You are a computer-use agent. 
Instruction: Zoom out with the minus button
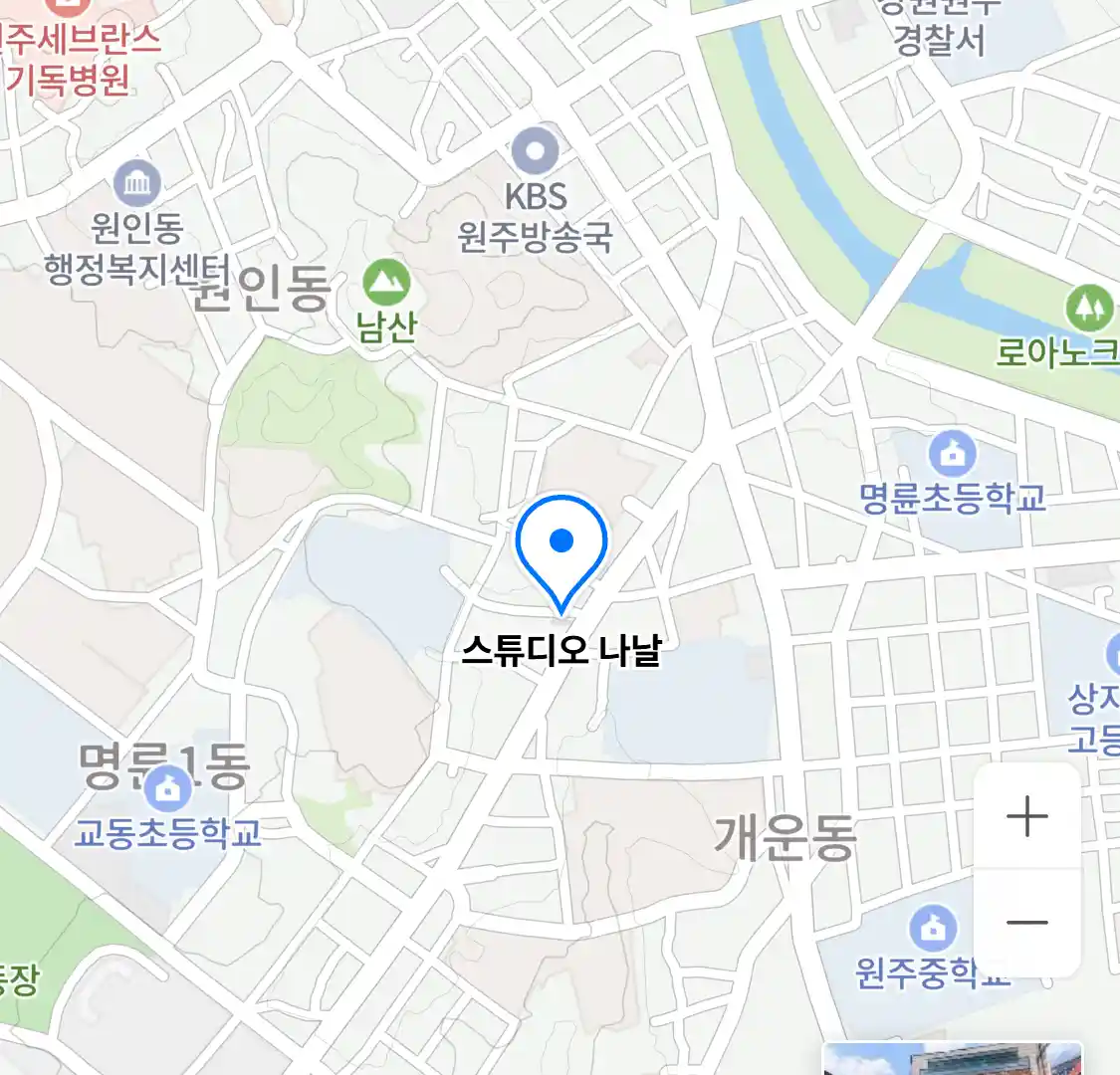point(1026,923)
